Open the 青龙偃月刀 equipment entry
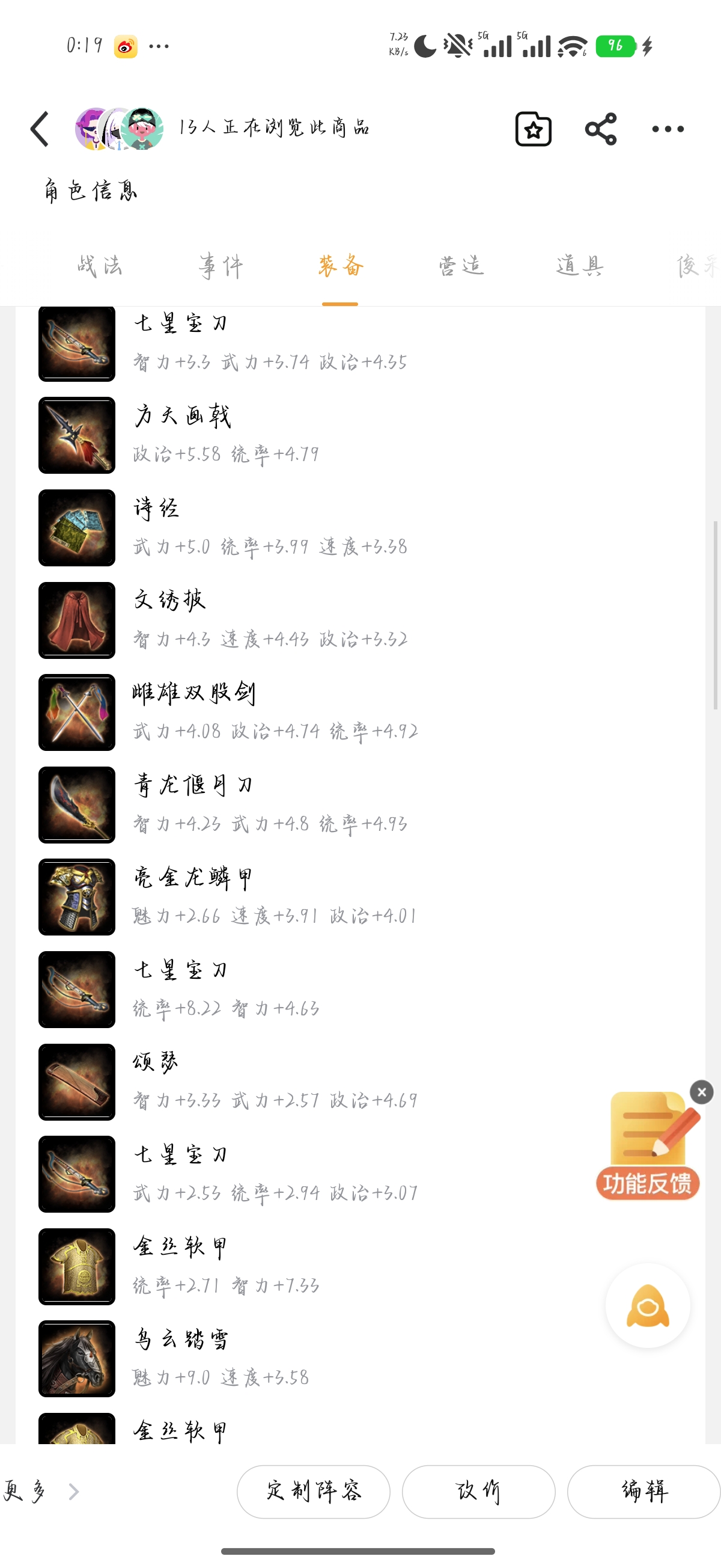Viewport: 721px width, 1568px height. click(360, 804)
